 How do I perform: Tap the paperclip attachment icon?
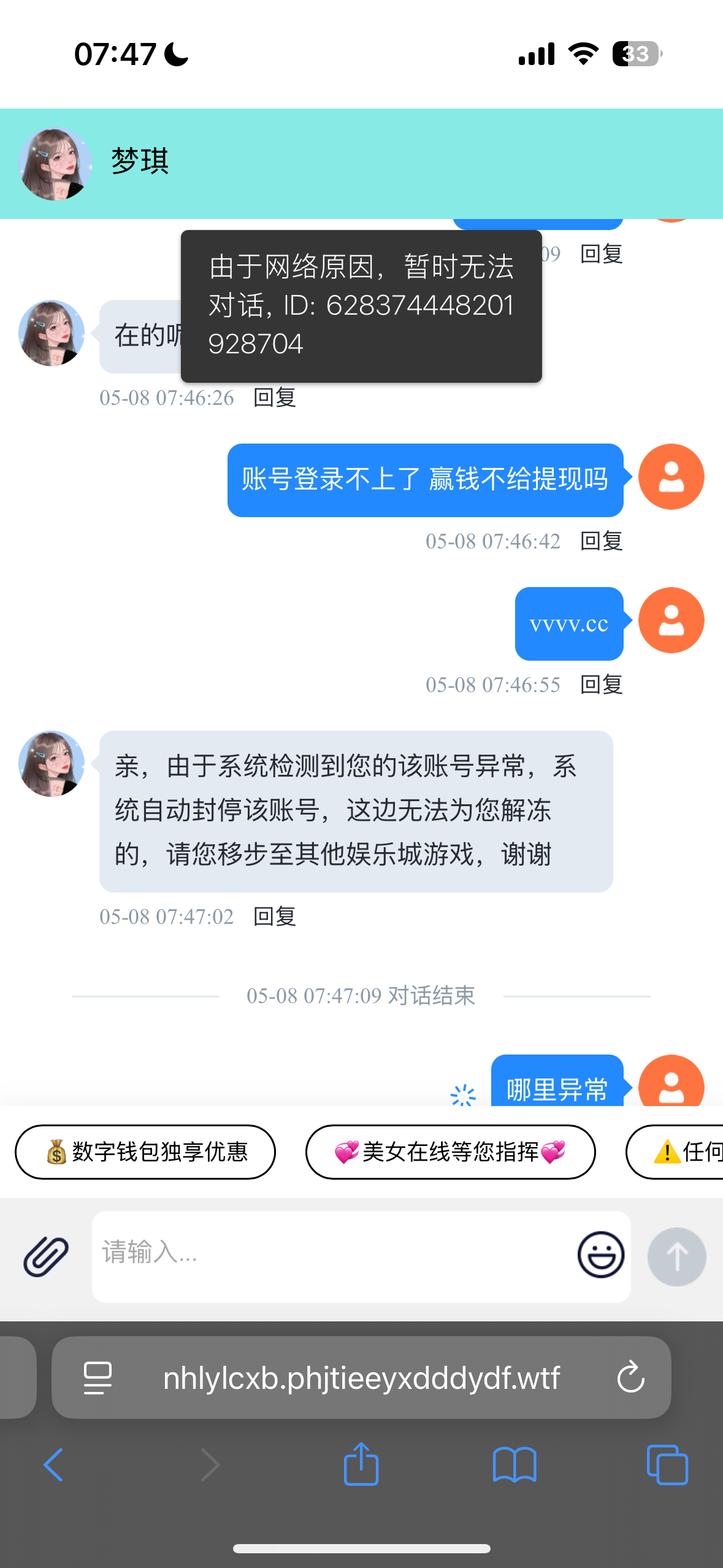tap(46, 1256)
